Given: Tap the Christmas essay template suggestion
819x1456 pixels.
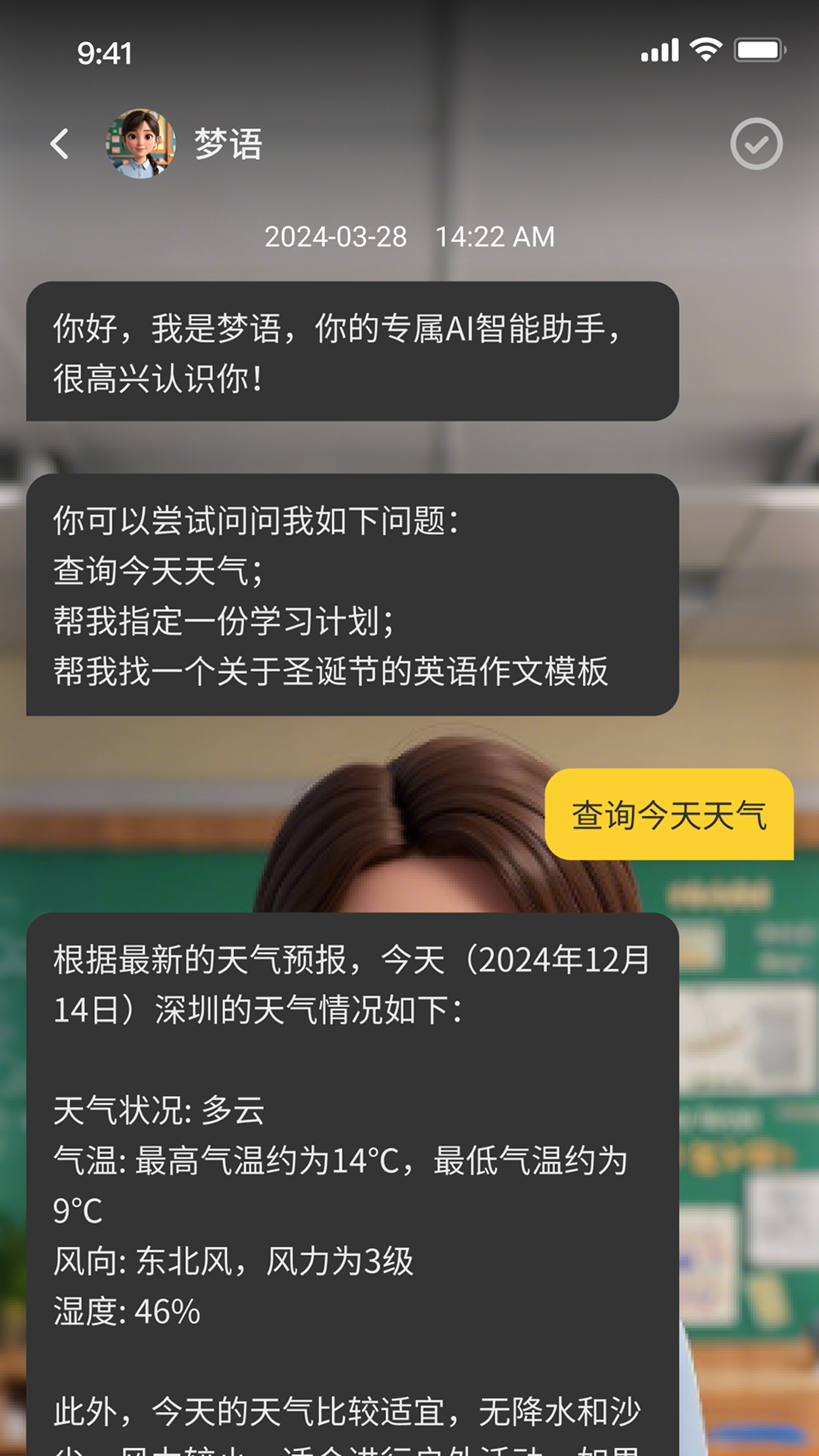Looking at the screenshot, I should (334, 670).
